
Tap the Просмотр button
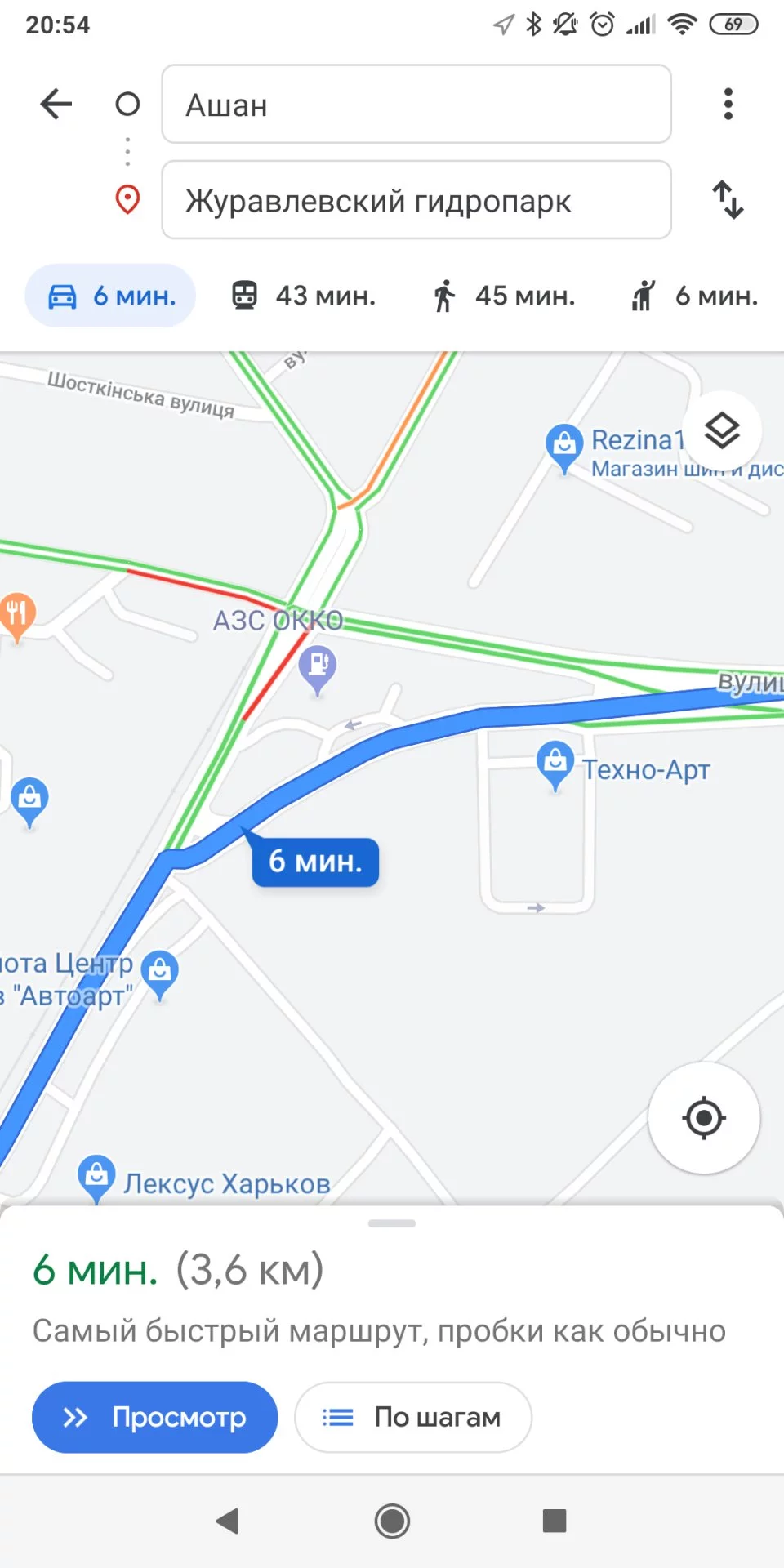155,1417
